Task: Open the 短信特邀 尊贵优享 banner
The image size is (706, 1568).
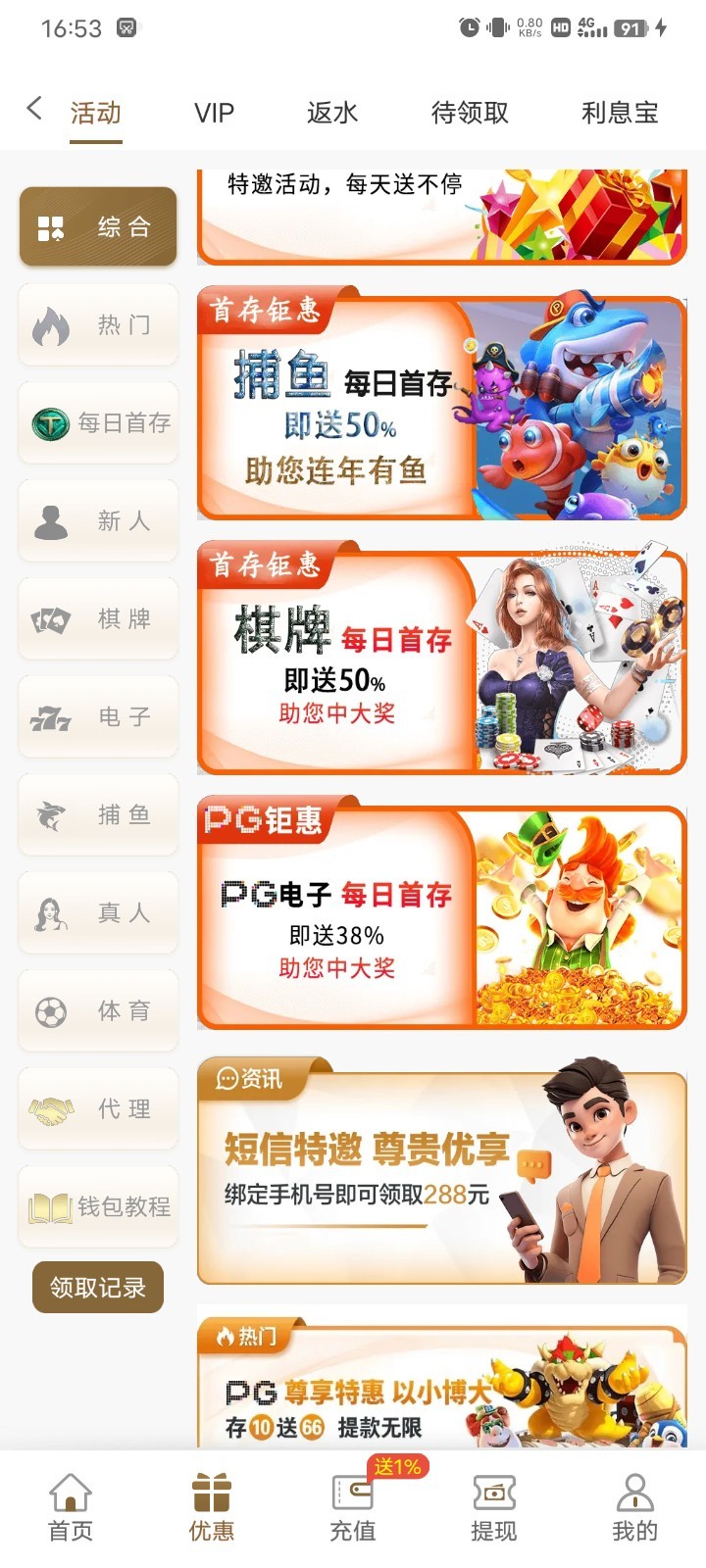Action: pos(441,1171)
